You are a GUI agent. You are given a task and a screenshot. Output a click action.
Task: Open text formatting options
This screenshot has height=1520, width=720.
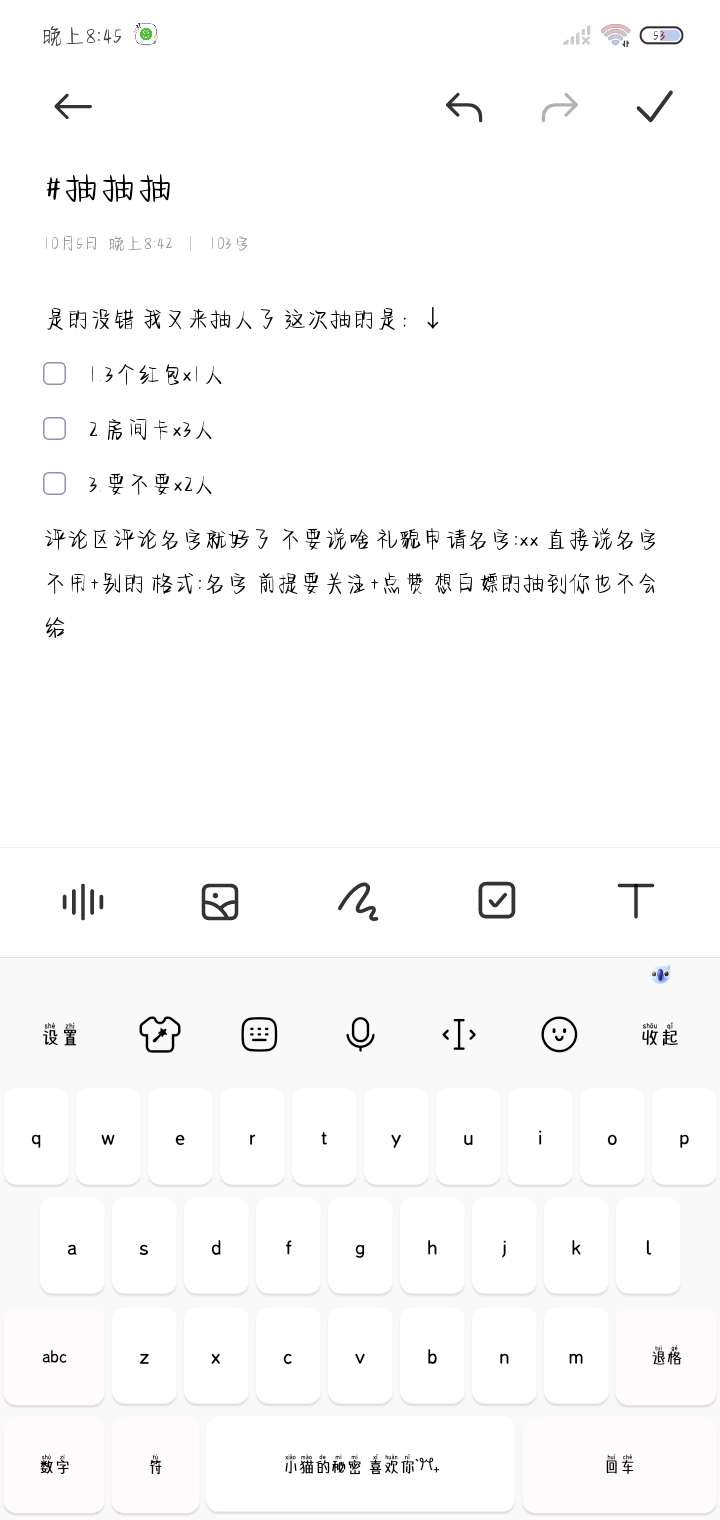635,901
